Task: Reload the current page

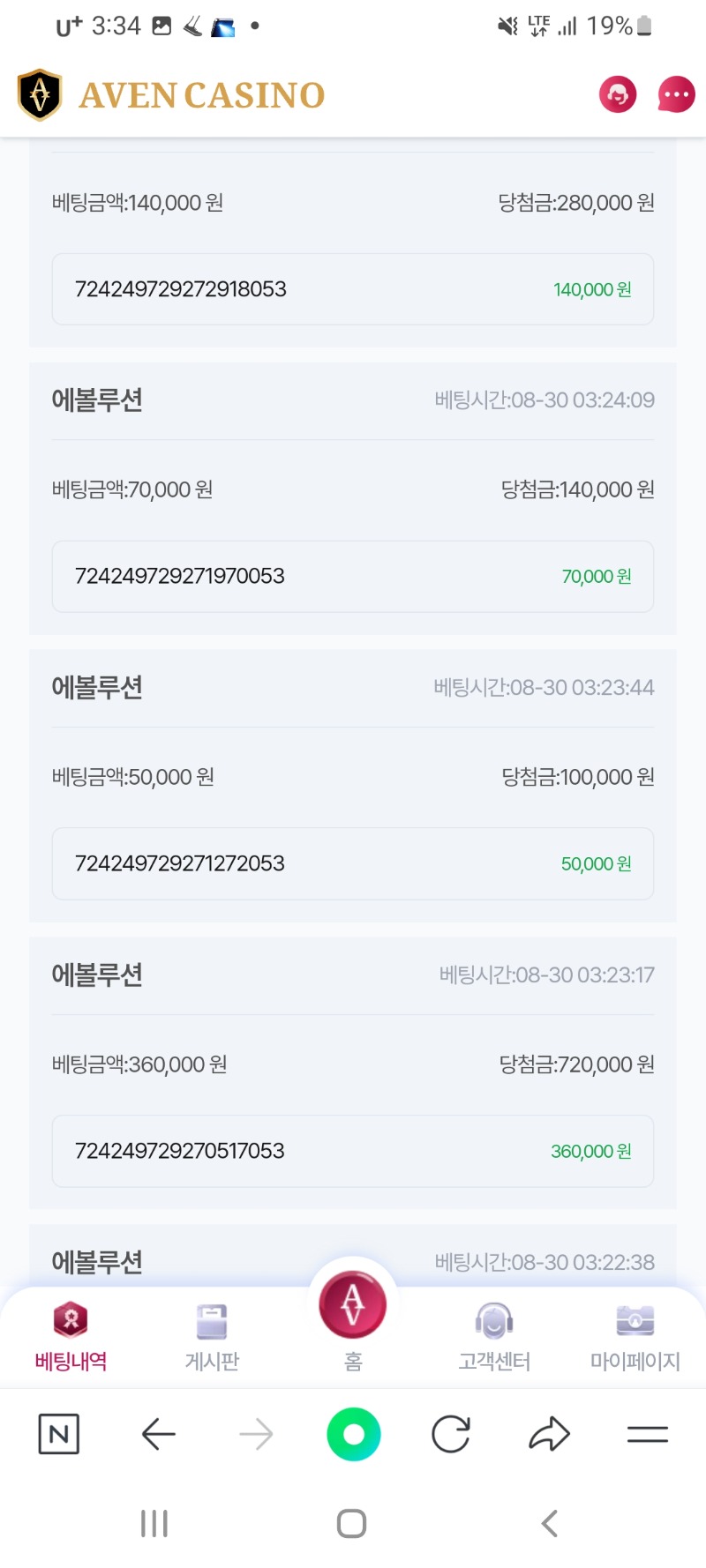Action: tap(451, 1434)
